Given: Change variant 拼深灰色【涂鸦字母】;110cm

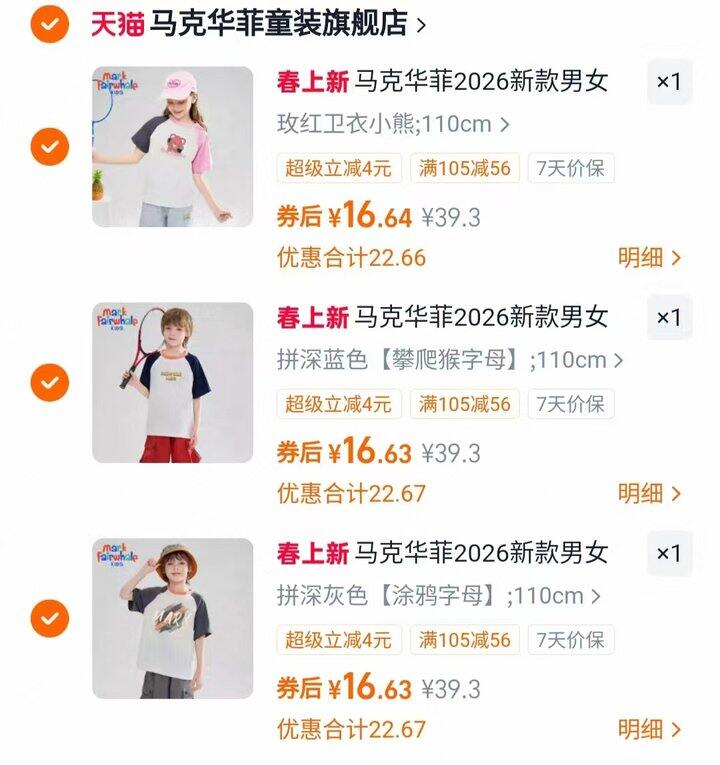Looking at the screenshot, I should 439,596.
